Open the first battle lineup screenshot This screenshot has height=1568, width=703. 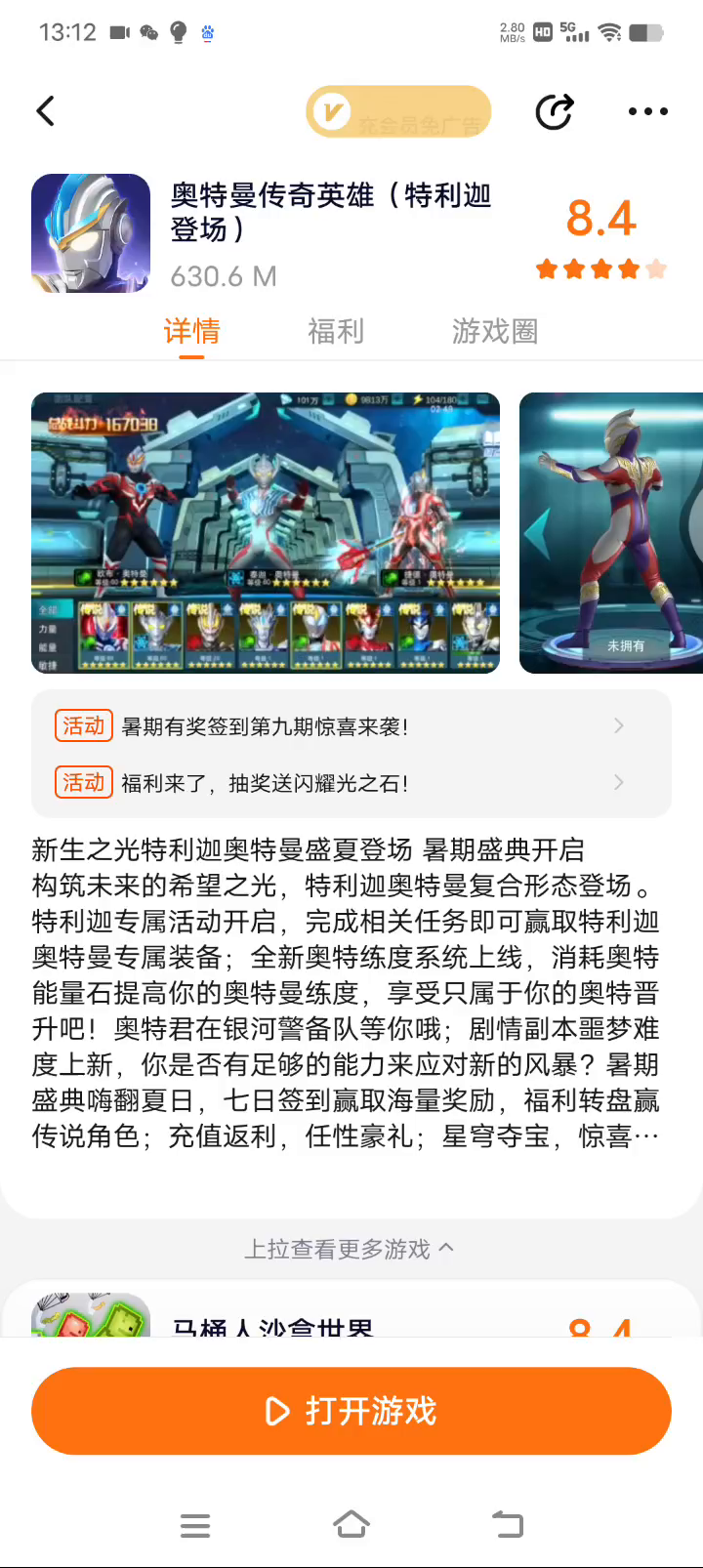tap(266, 533)
